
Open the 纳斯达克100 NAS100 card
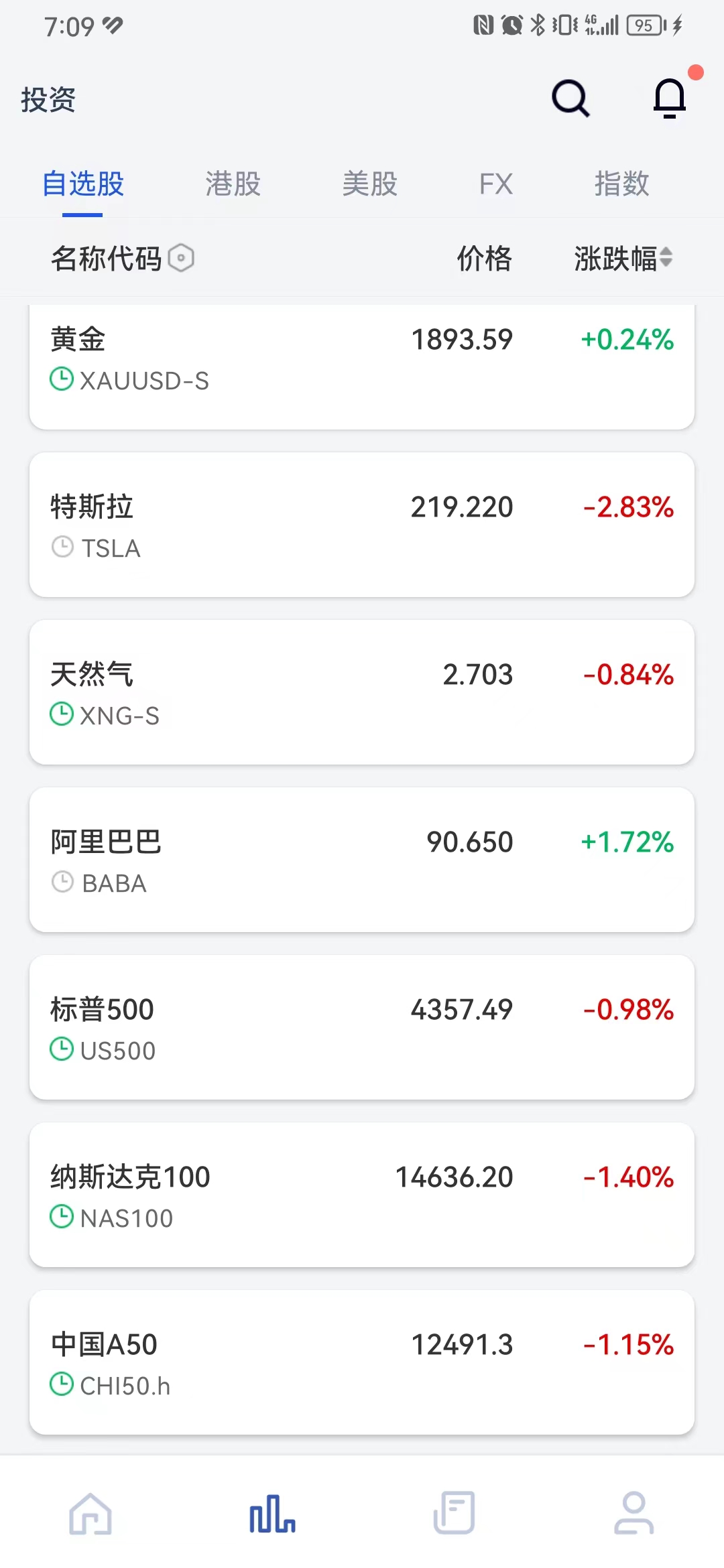pyautogui.click(x=362, y=1195)
